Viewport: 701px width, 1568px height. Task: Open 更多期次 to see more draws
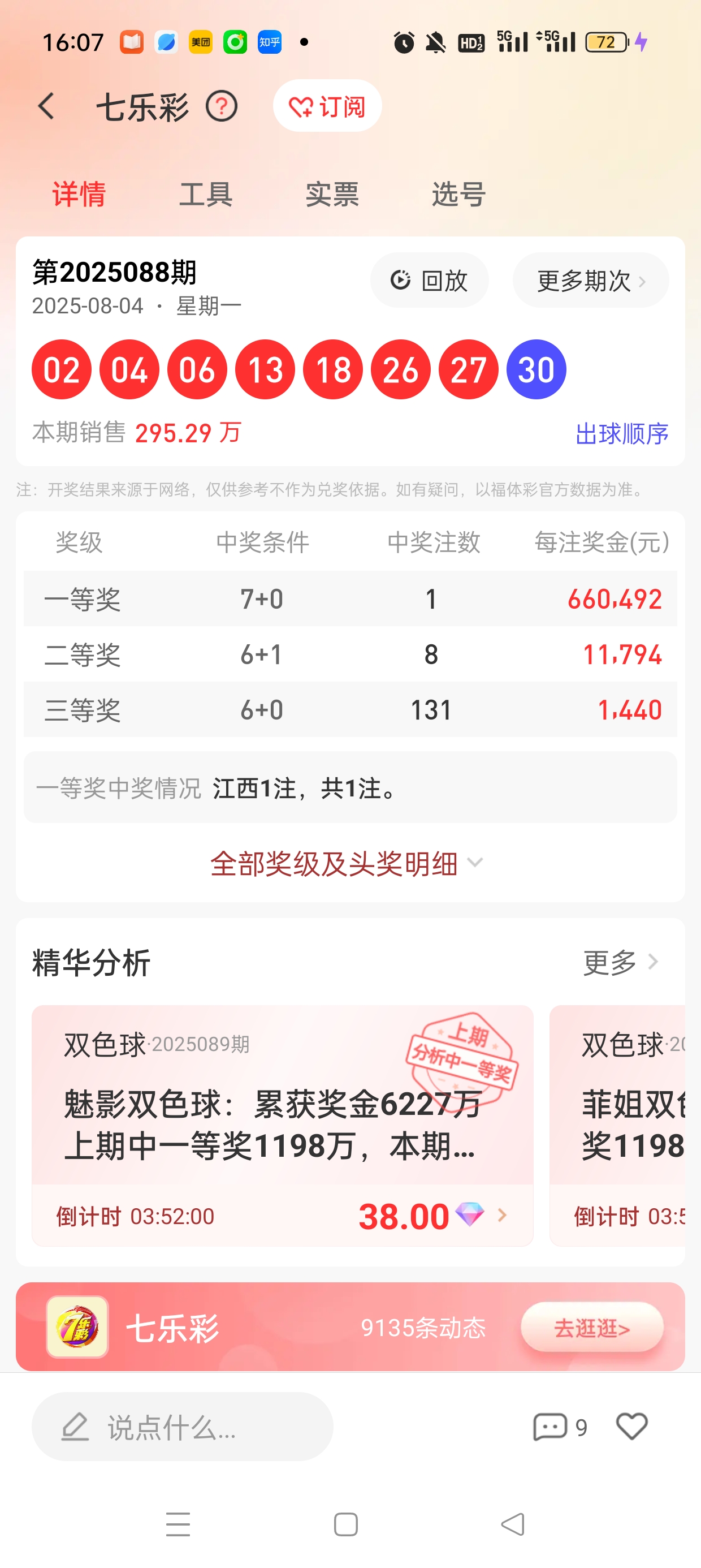590,281
